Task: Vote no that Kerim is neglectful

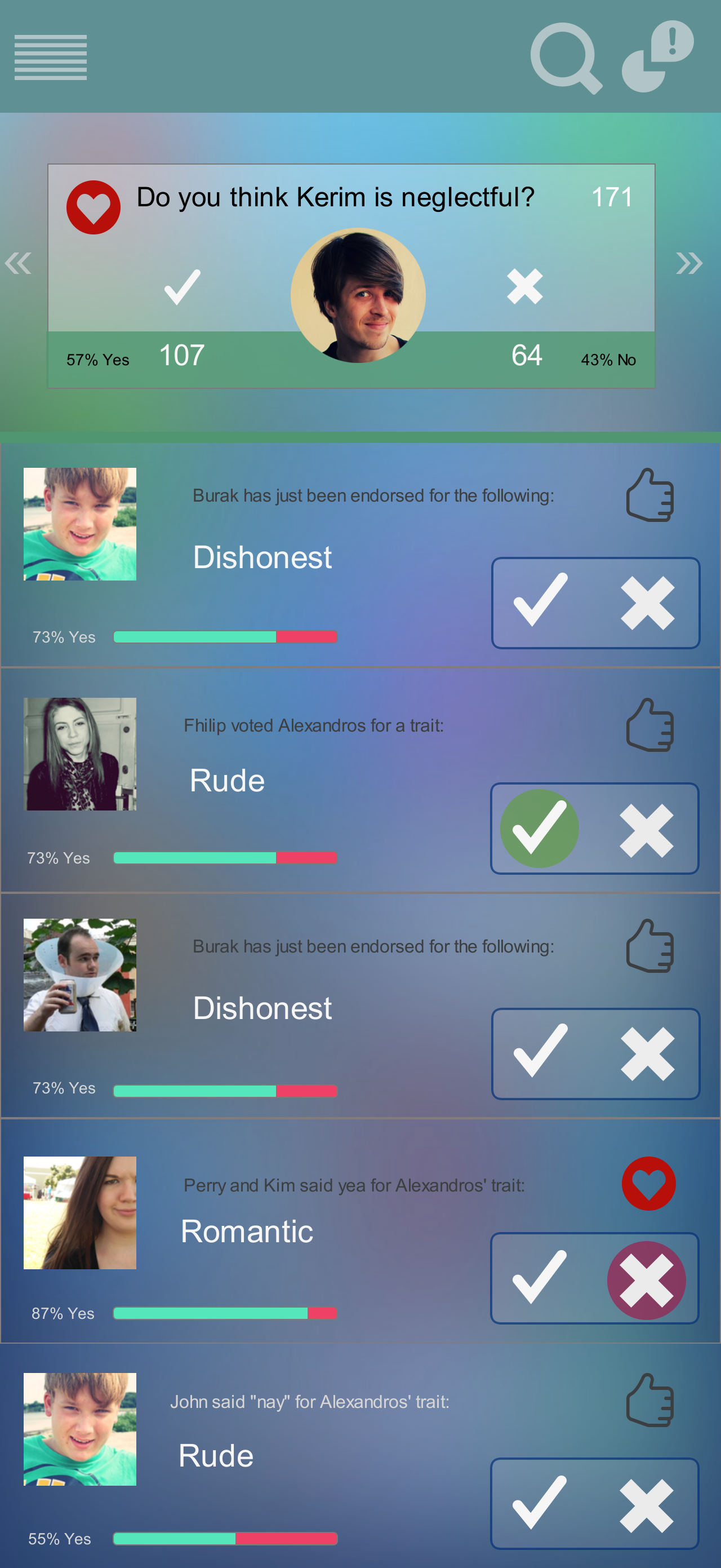Action: coord(524,286)
